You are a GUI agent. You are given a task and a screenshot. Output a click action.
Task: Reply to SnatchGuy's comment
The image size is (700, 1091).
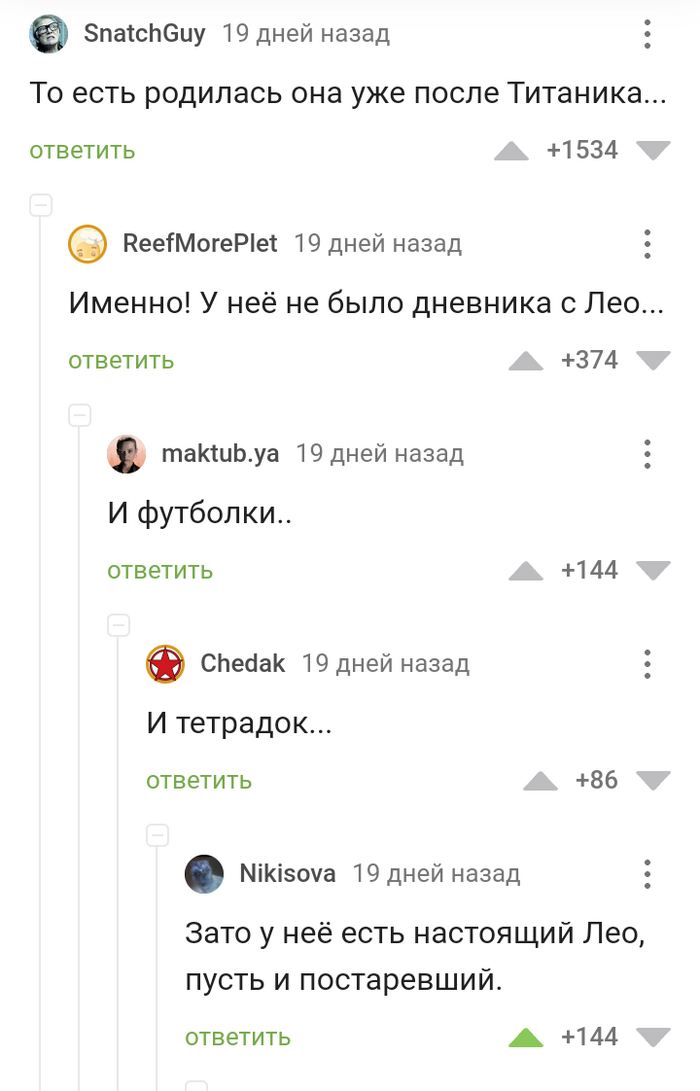[82, 151]
